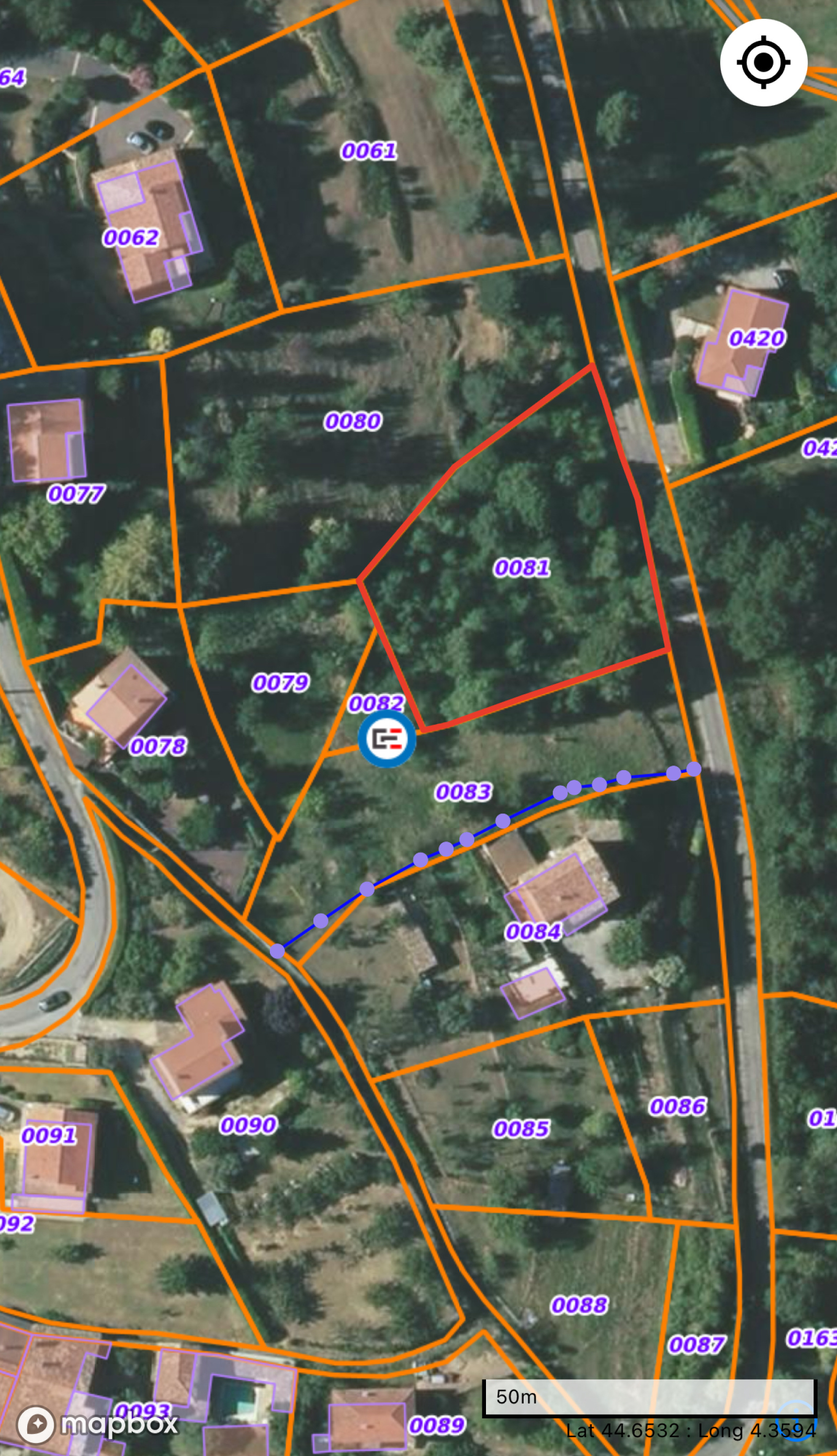Viewport: 837px width, 1456px height.
Task: Select parcel 0080 on the map
Action: click(353, 421)
